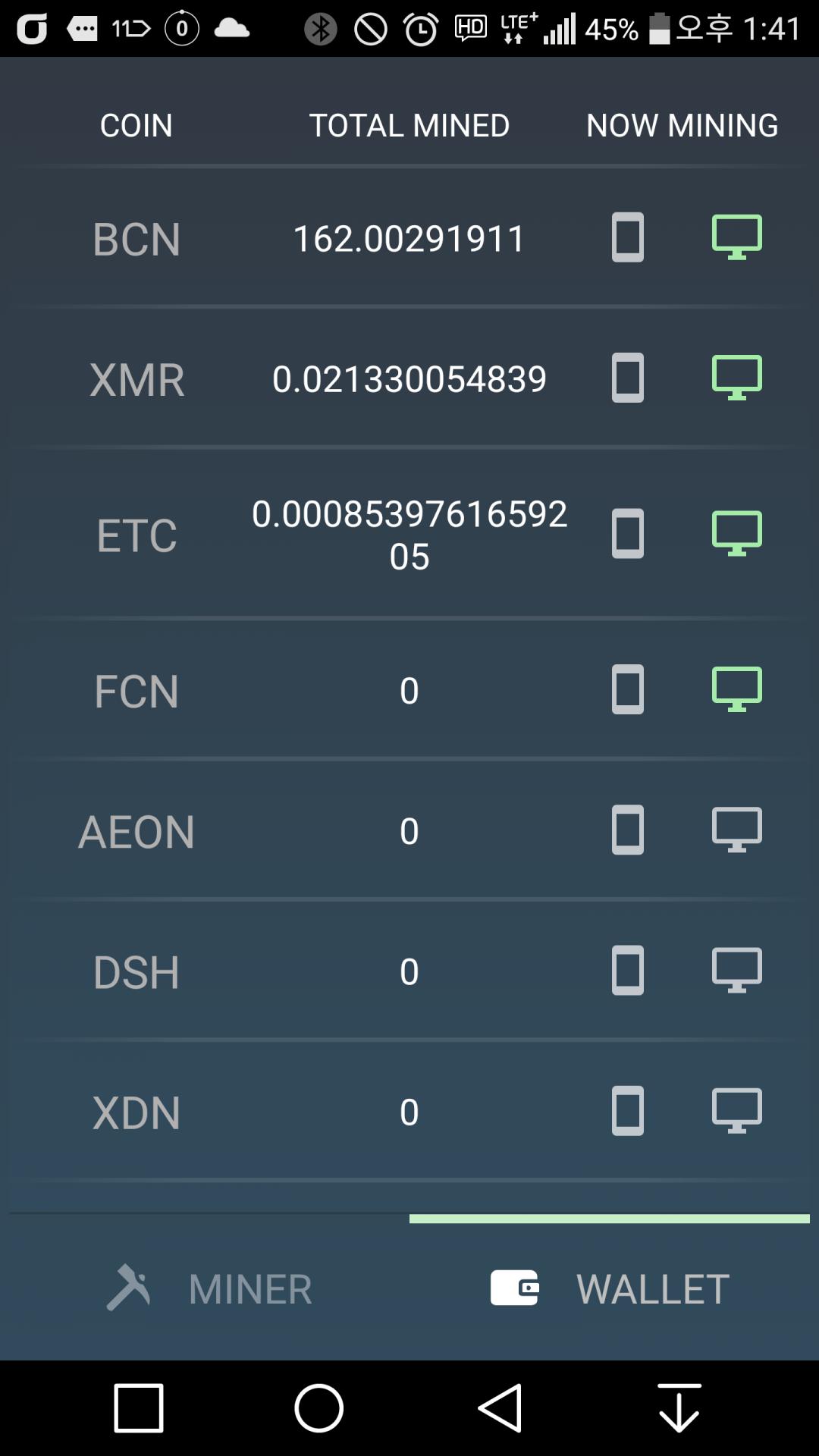Enable phone mining for AEON
819x1456 pixels.
(x=628, y=830)
